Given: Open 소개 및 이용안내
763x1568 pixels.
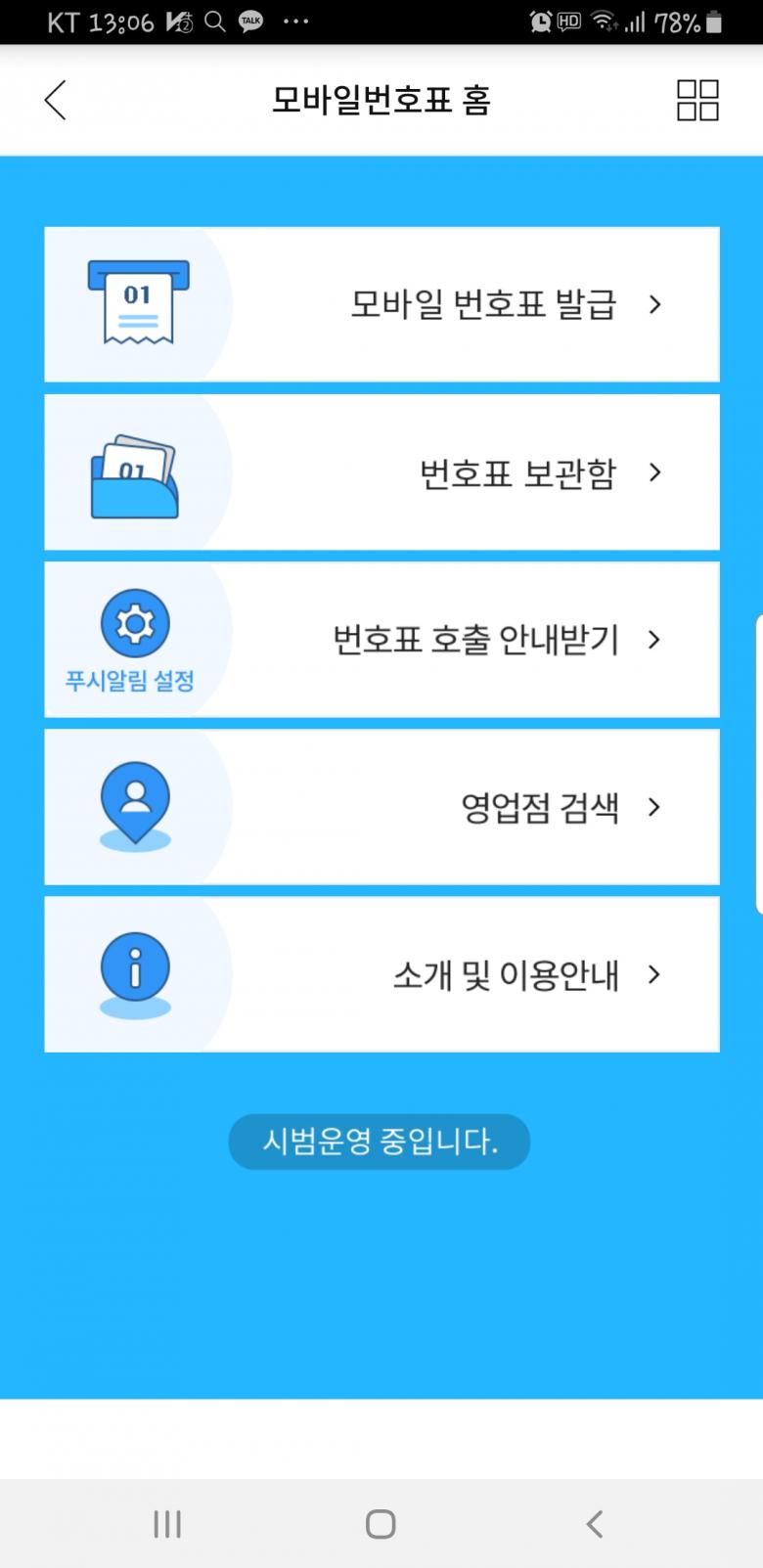Looking at the screenshot, I should point(381,974).
